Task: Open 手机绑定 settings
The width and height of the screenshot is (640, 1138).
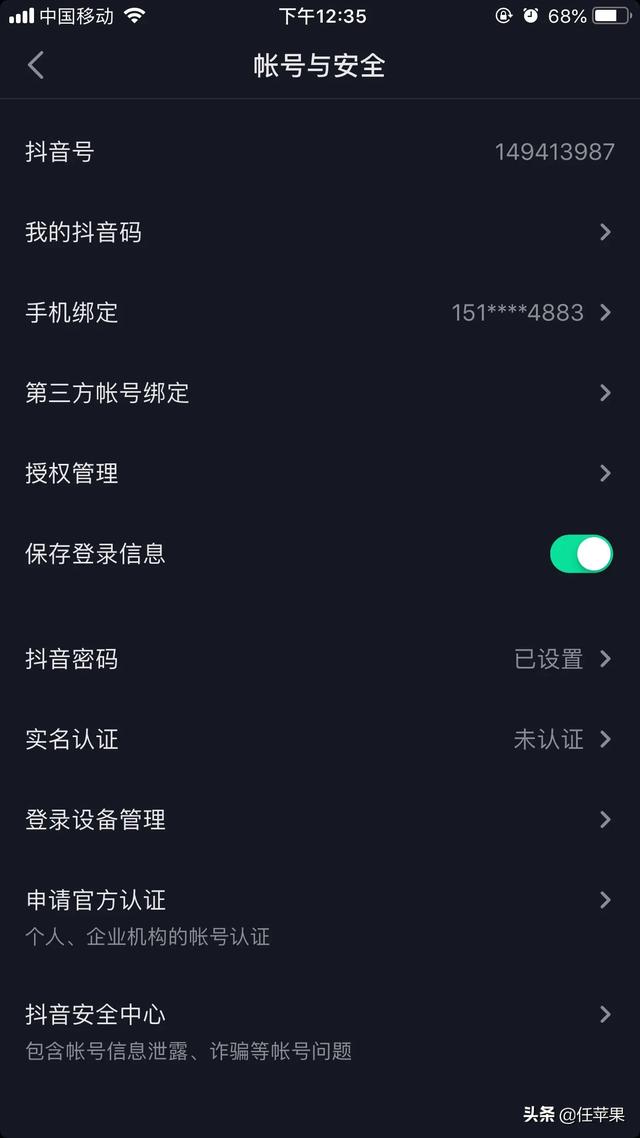Action: (x=320, y=312)
